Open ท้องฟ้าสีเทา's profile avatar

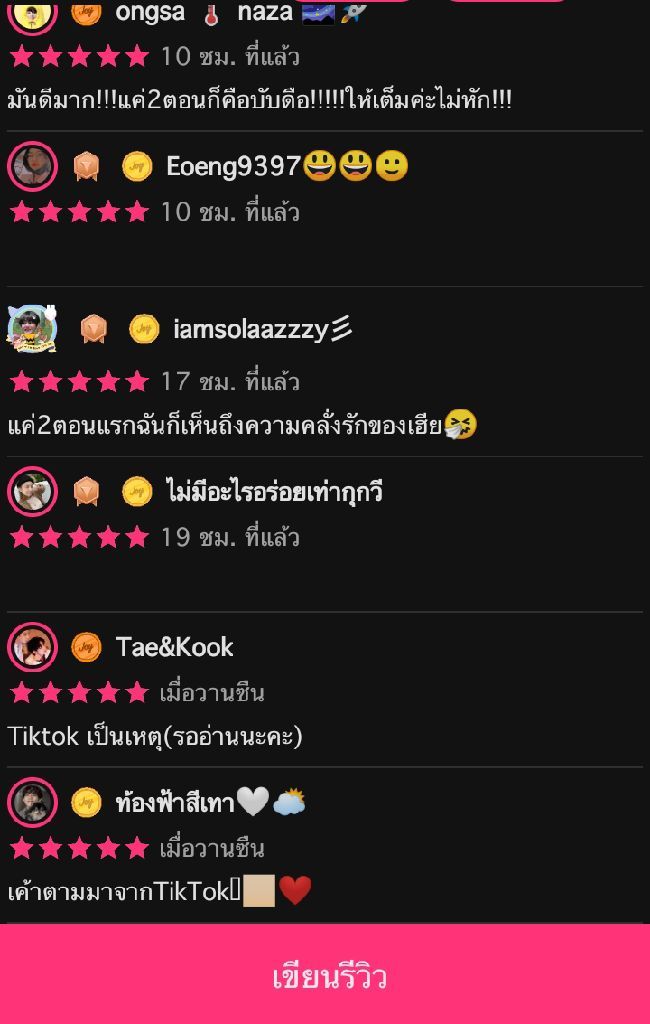click(32, 802)
